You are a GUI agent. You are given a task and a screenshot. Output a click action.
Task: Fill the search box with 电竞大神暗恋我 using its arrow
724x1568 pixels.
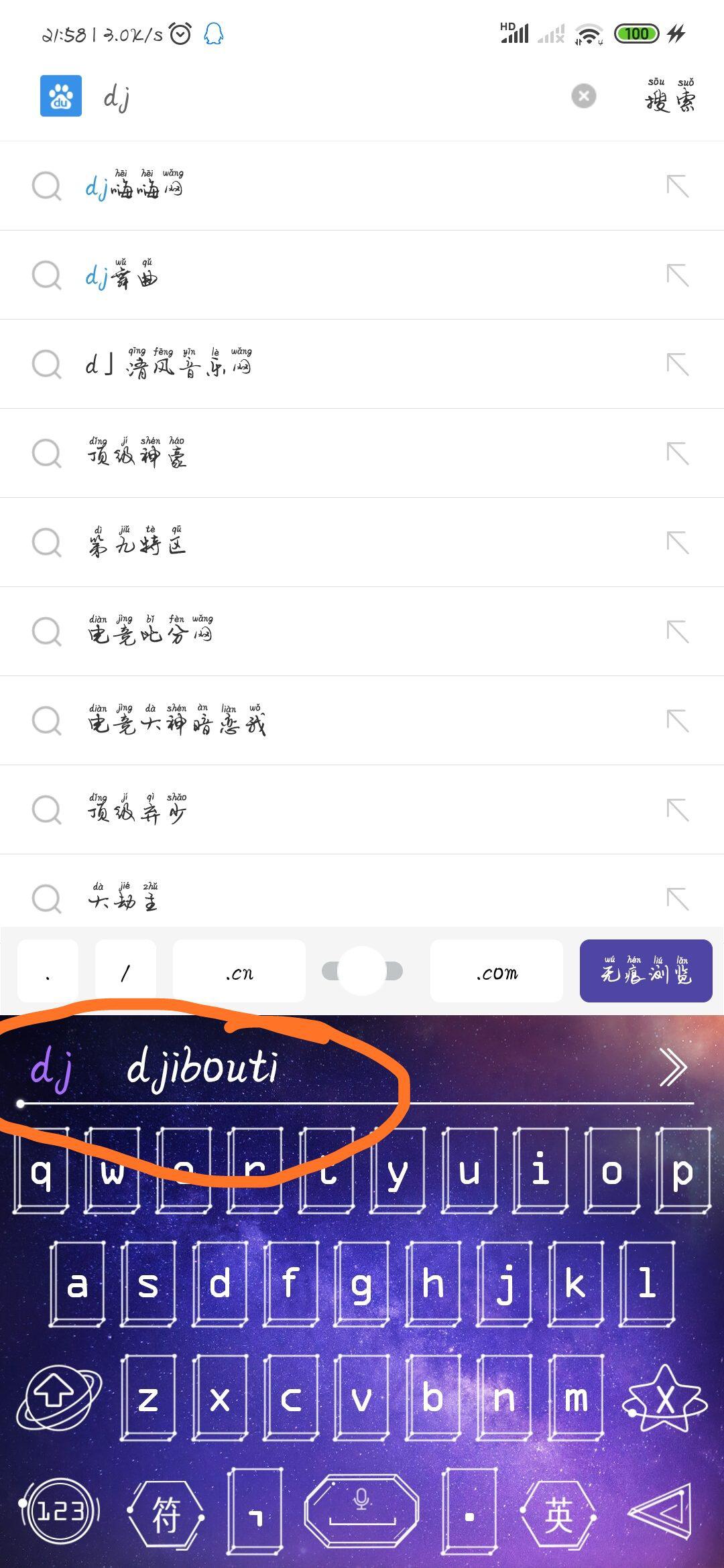677,721
